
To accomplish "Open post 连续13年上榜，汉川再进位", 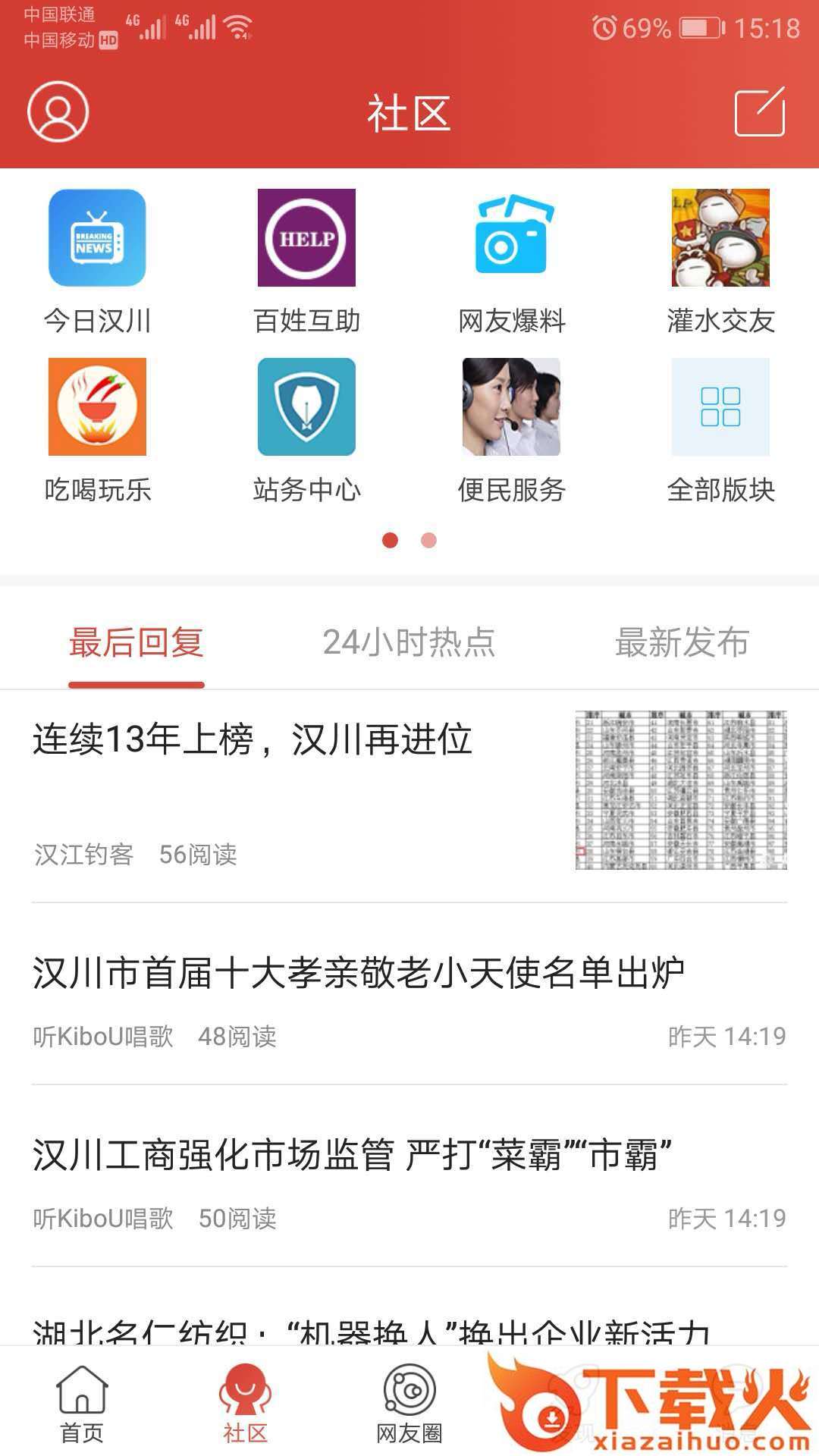I will pos(253,739).
